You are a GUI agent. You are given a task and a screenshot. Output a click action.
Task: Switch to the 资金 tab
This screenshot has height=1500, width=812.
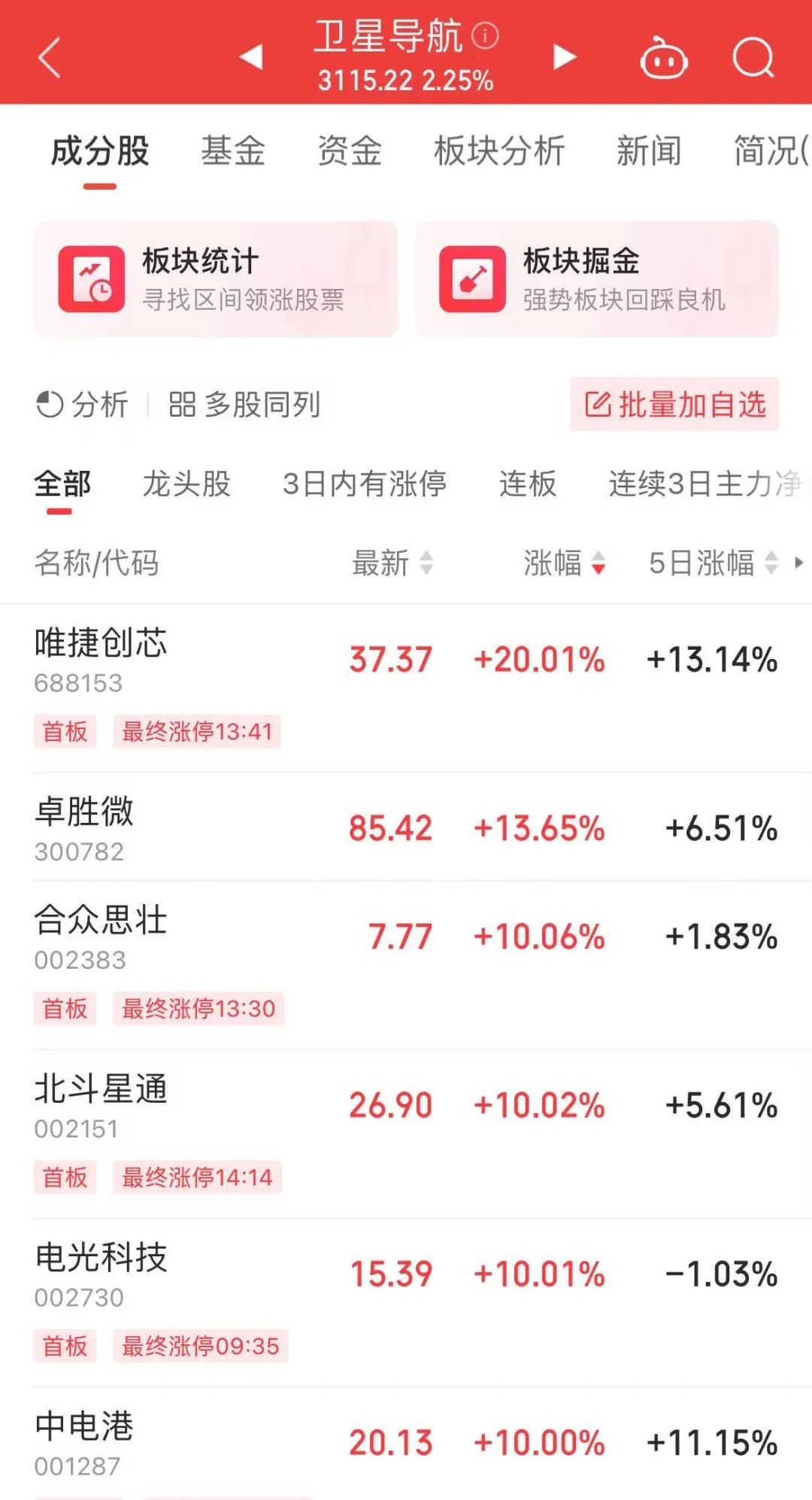coord(350,150)
